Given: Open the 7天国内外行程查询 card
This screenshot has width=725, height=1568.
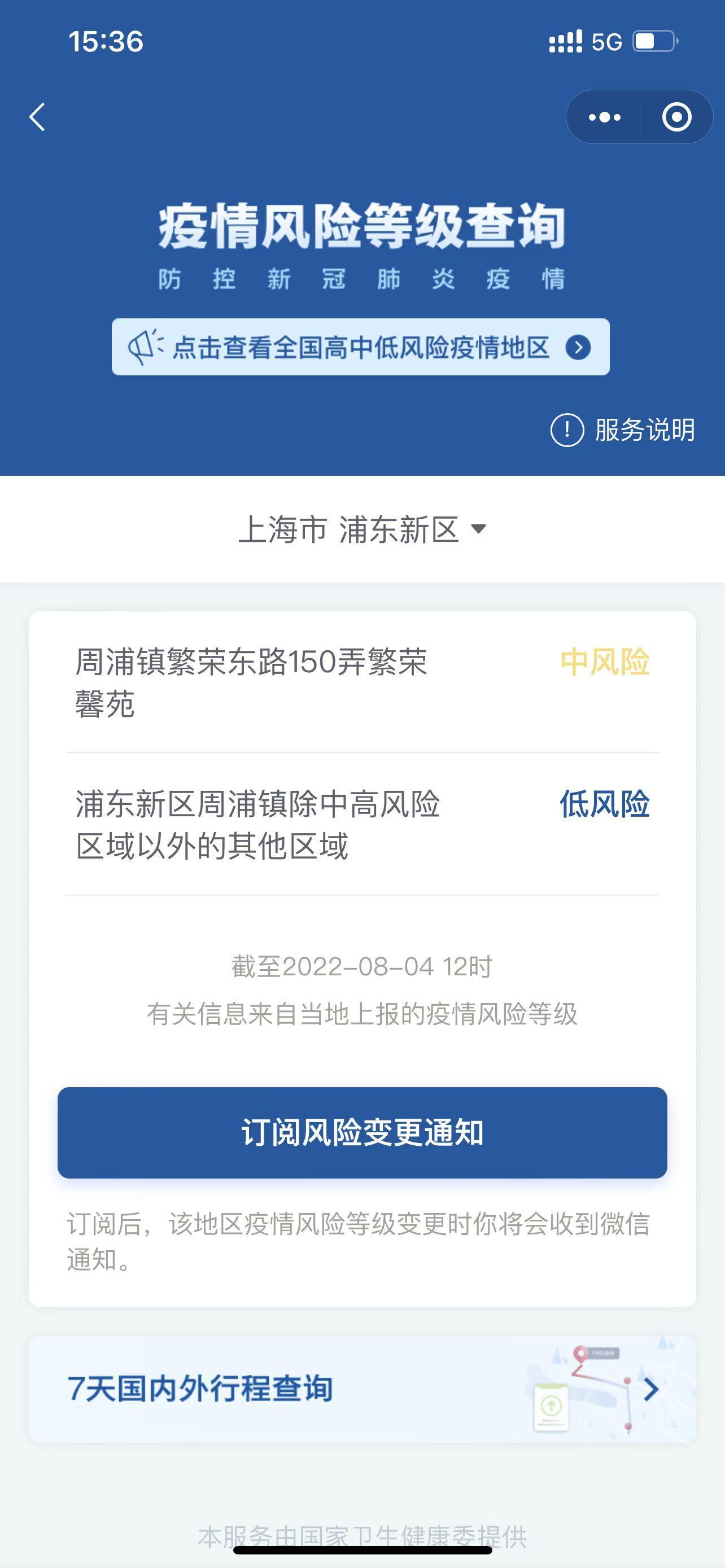Looking at the screenshot, I should (x=362, y=1389).
